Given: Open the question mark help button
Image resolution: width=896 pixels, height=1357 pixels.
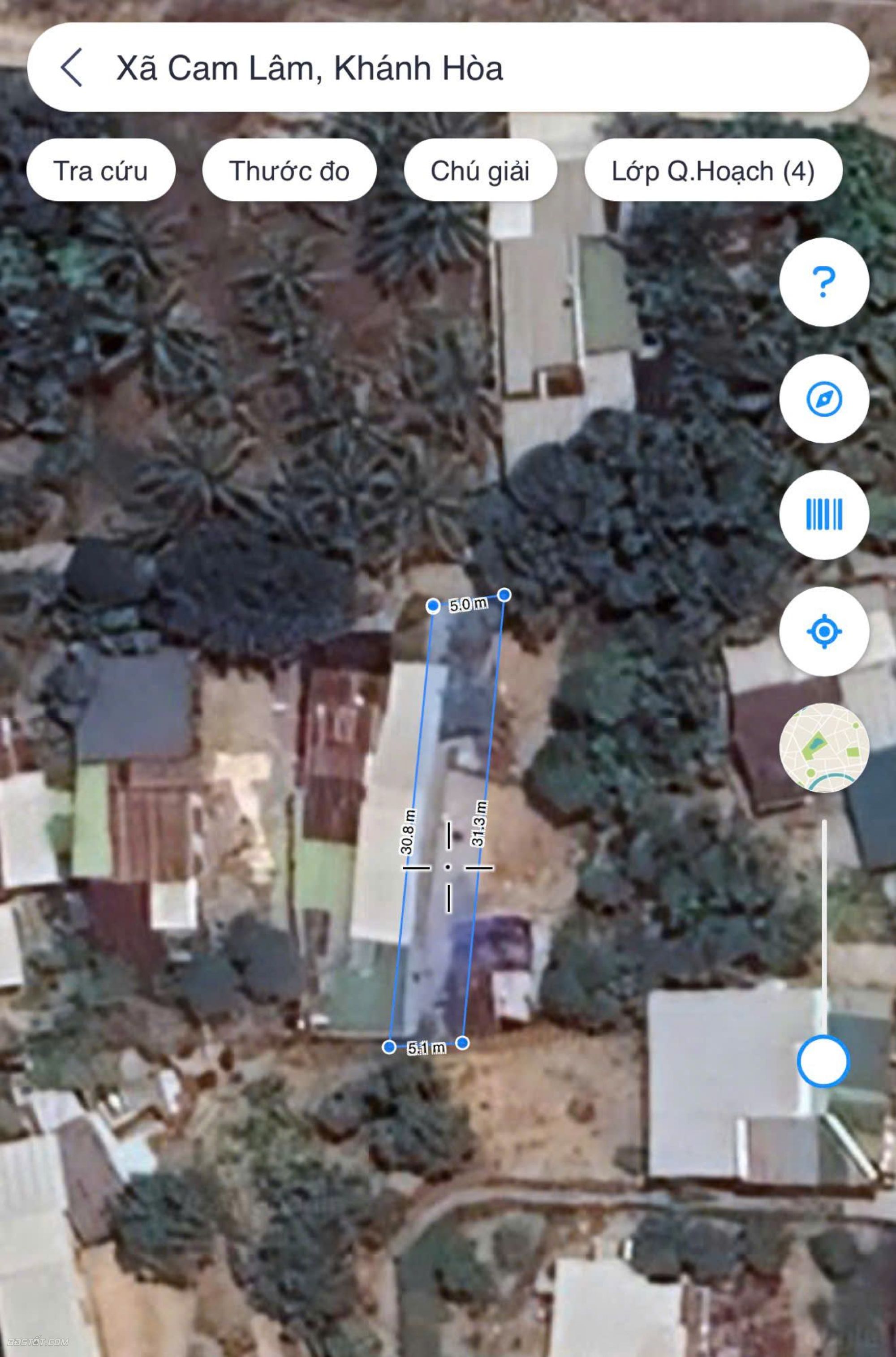Looking at the screenshot, I should click(823, 282).
